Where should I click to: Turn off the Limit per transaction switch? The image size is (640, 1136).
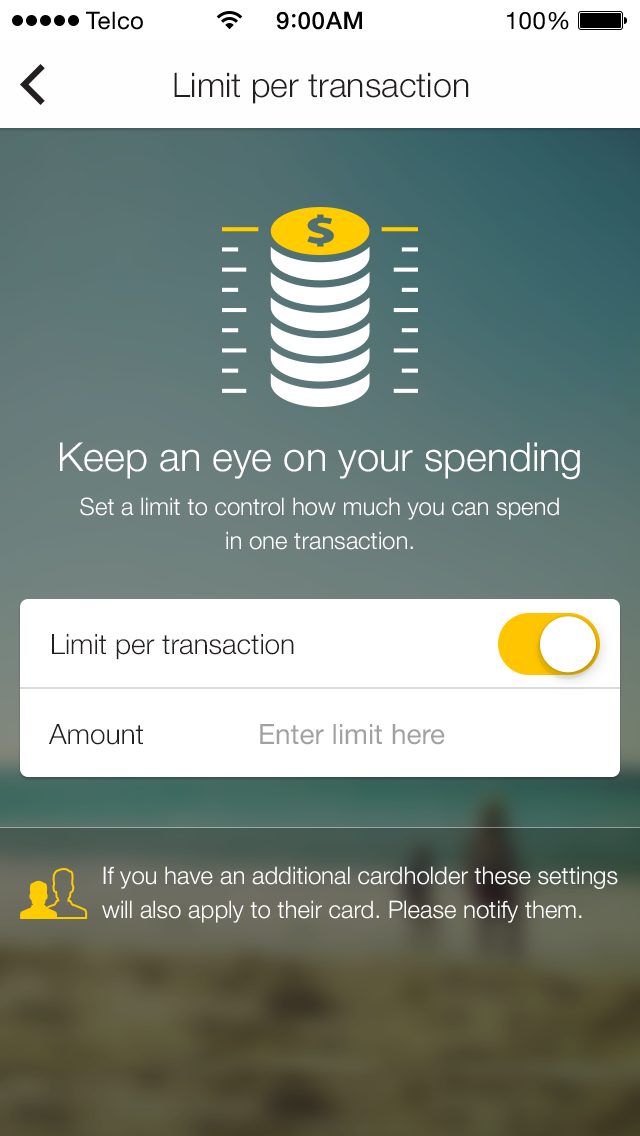548,644
